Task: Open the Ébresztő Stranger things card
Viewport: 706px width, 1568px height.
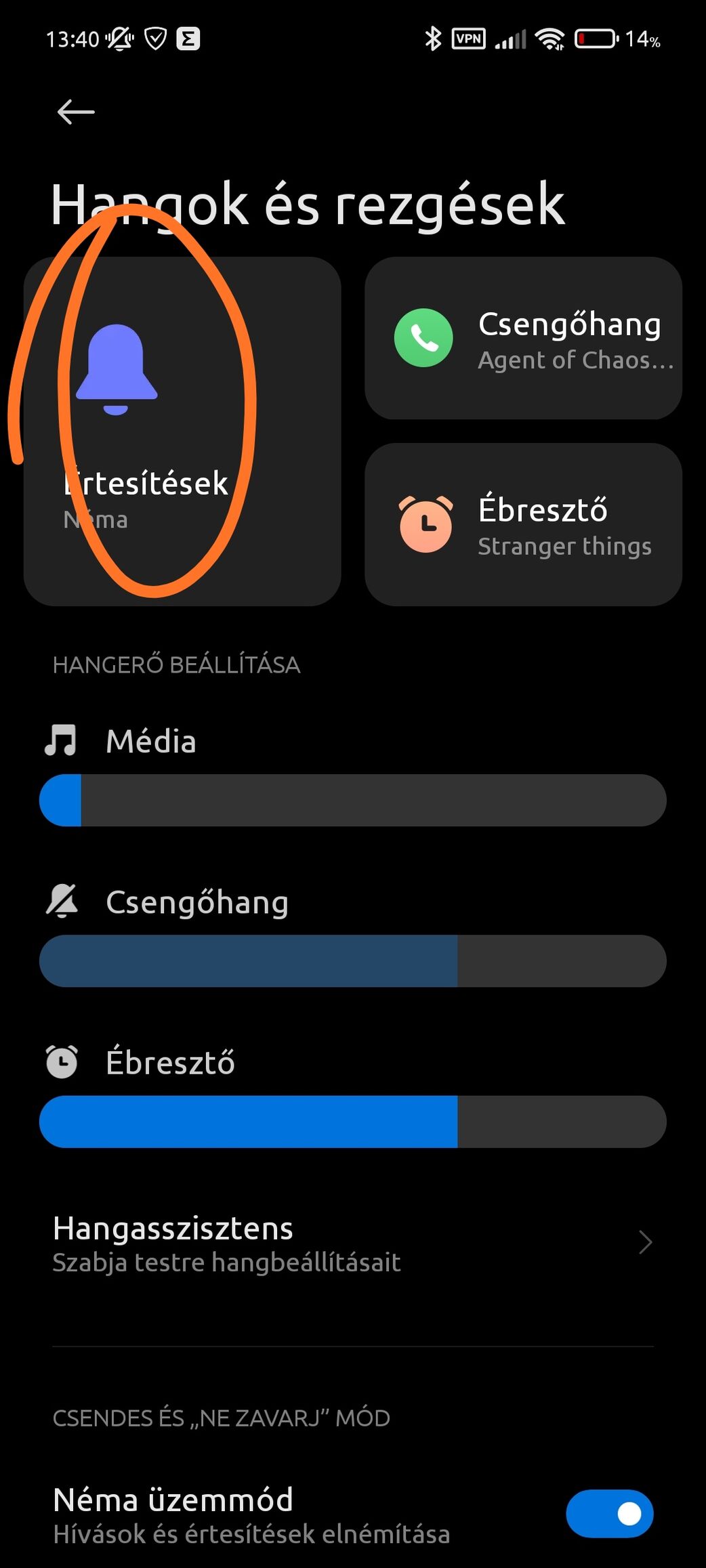Action: point(523,524)
